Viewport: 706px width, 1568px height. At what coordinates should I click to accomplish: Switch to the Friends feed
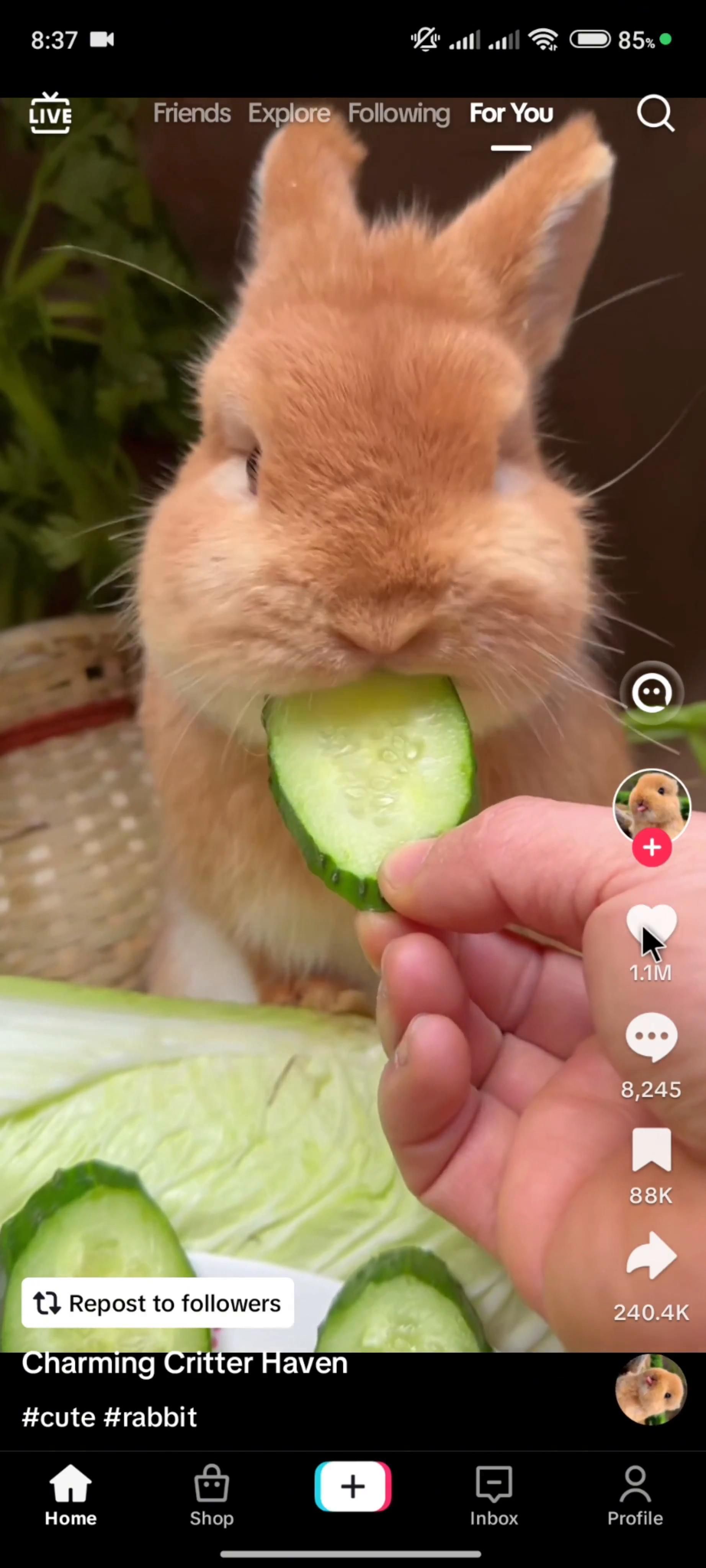192,113
